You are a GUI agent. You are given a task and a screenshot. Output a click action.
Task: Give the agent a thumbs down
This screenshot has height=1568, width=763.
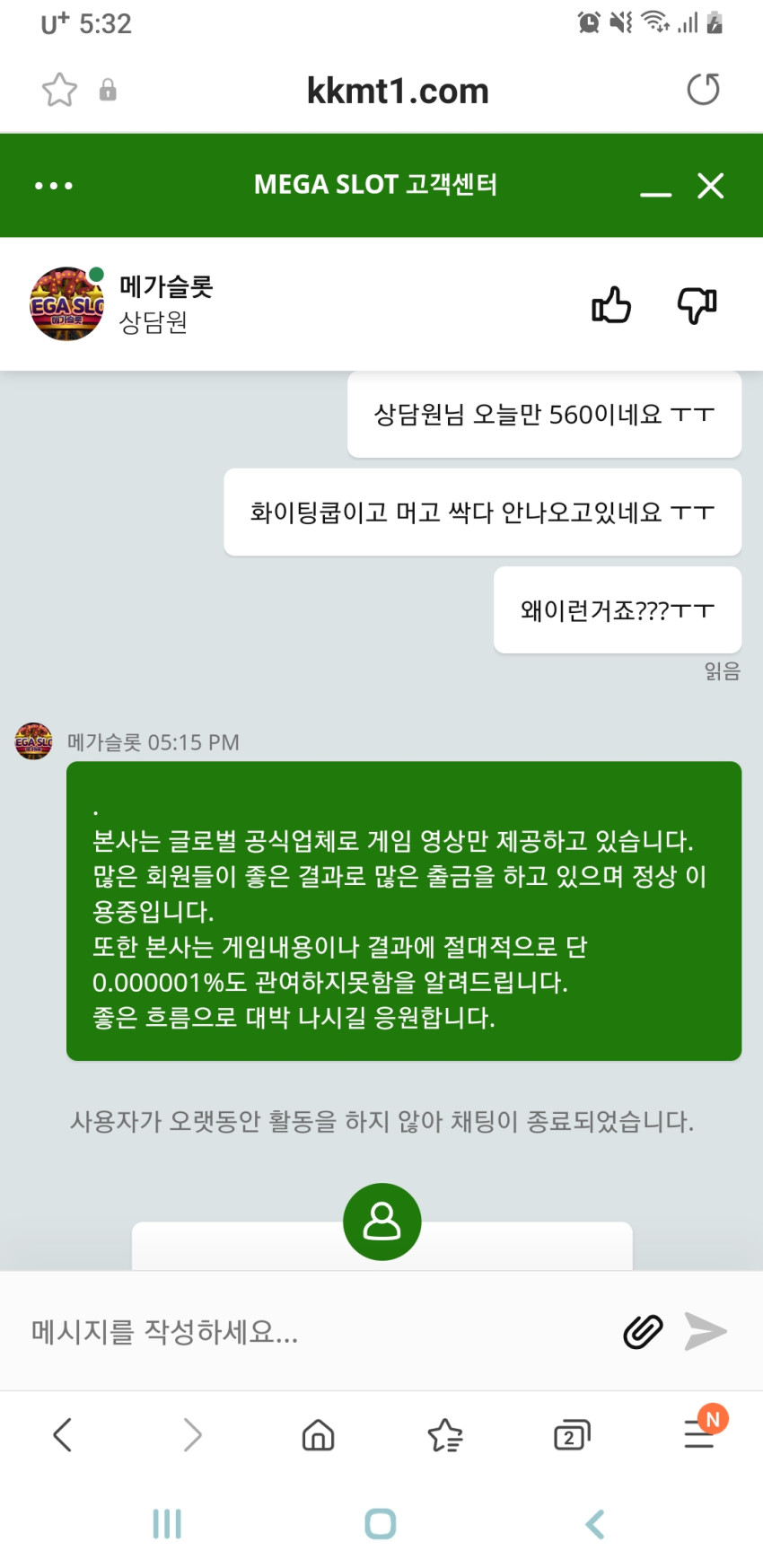pos(697,305)
